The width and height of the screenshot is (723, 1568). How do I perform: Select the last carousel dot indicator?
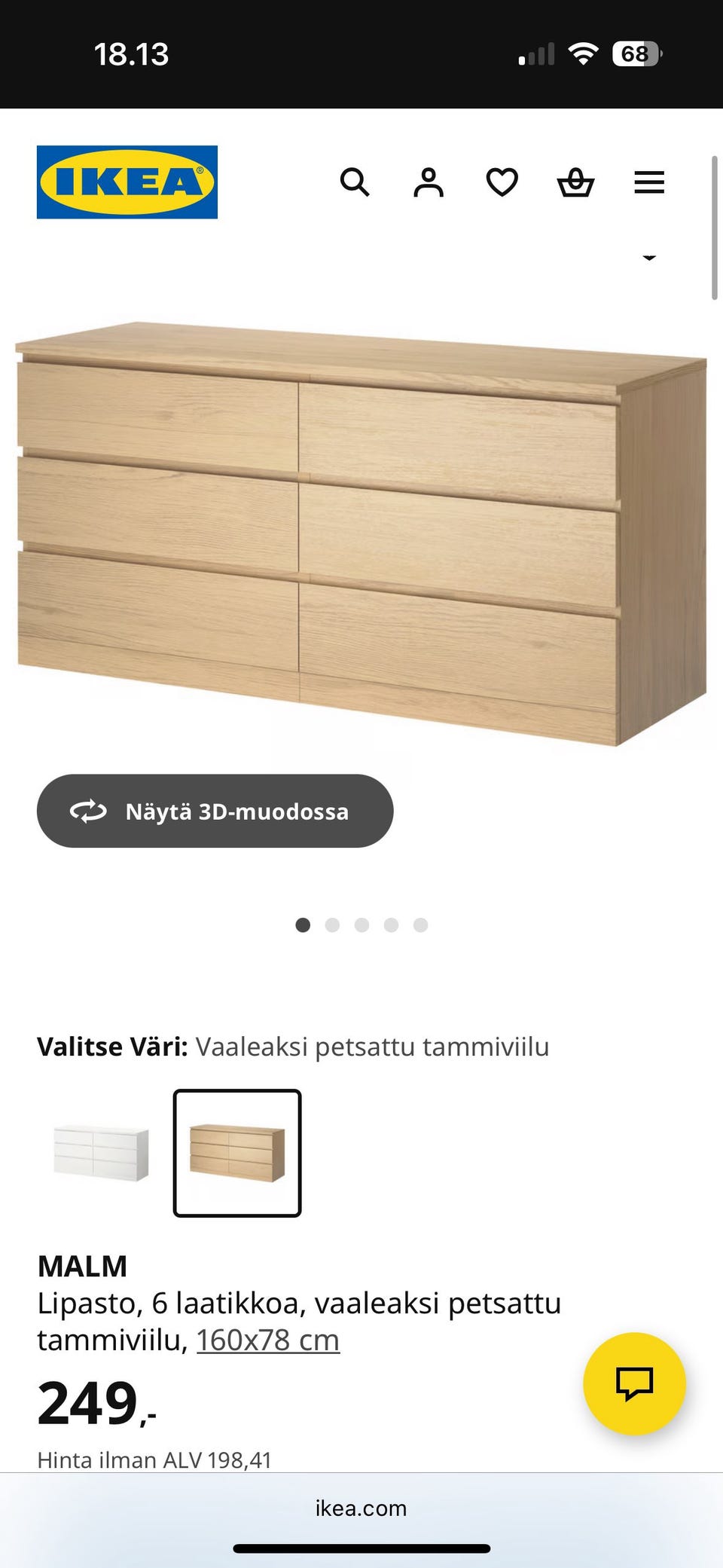pyautogui.click(x=421, y=925)
